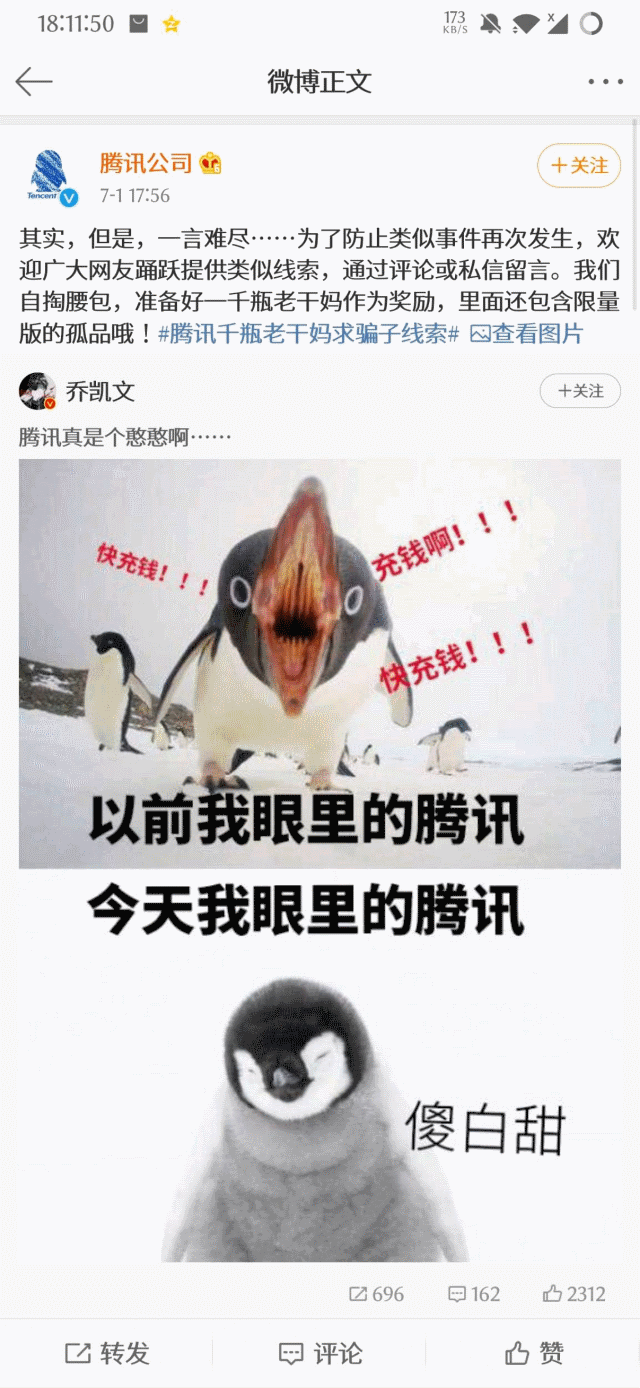Open the three-dot overflow menu
The width and height of the screenshot is (640, 1388).
pyautogui.click(x=605, y=82)
